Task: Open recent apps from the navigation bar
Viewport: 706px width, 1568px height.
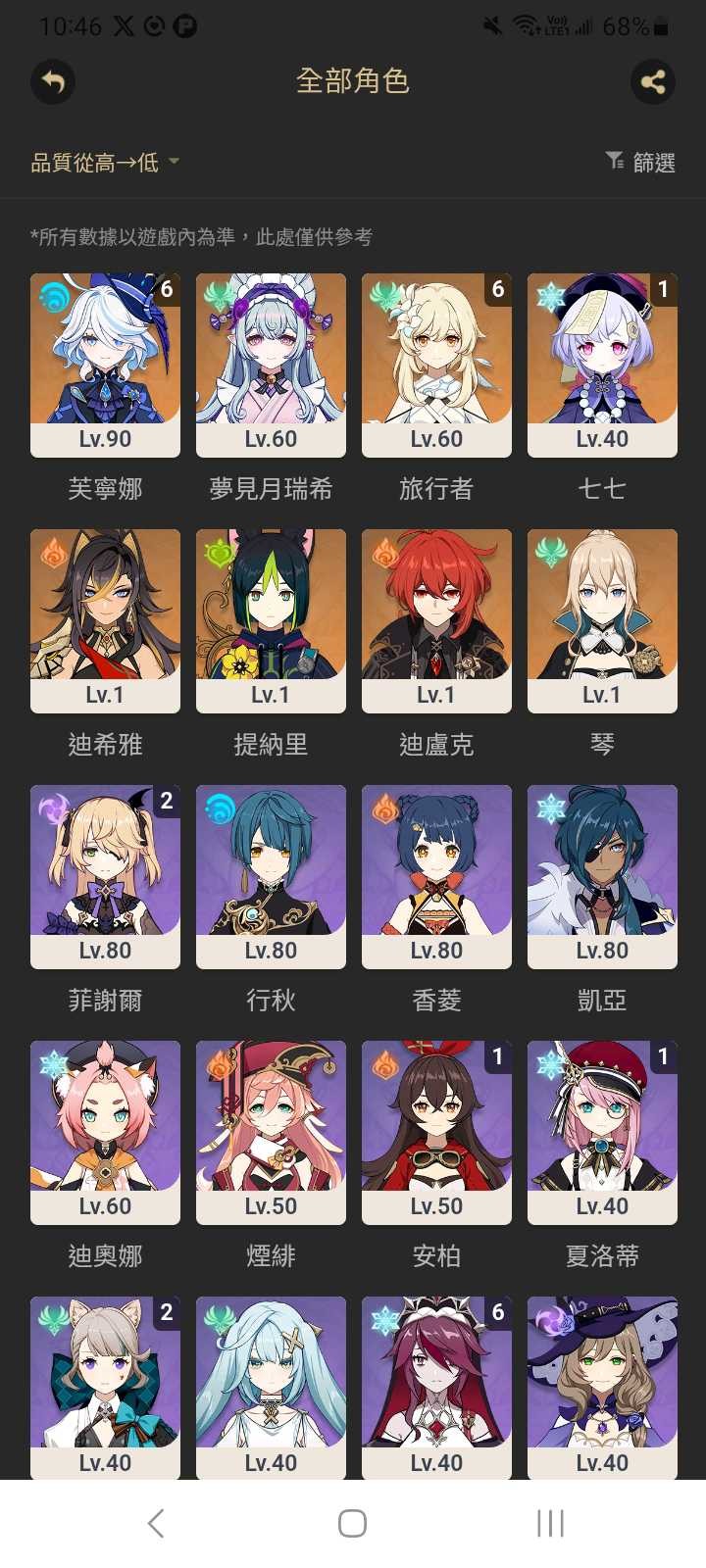Action: click(547, 1524)
